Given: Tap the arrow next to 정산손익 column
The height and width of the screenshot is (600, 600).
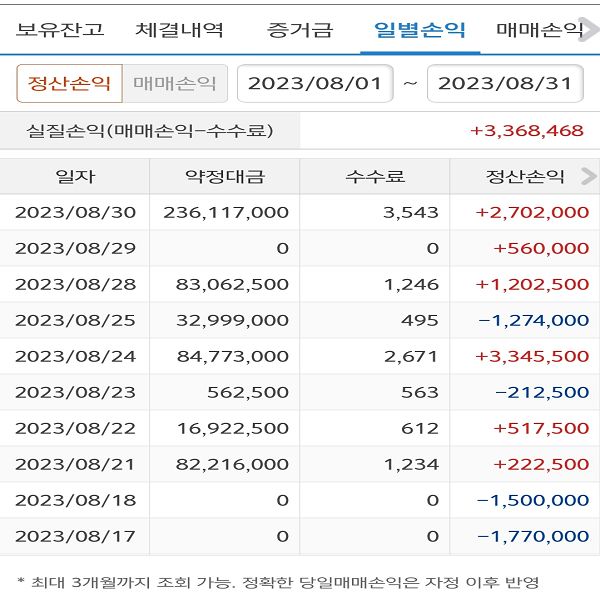Looking at the screenshot, I should click(x=588, y=176).
